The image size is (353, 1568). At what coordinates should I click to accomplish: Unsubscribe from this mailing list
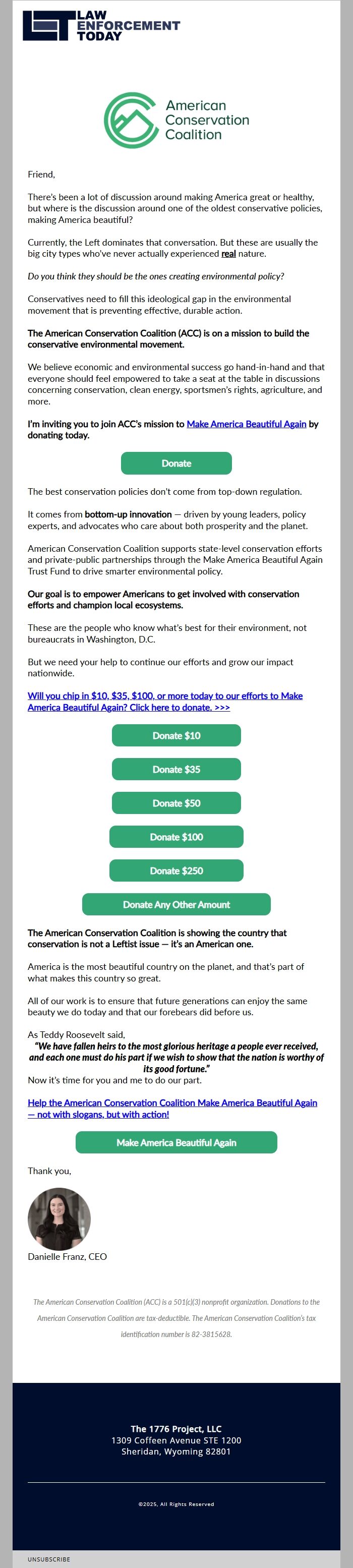49,1559
